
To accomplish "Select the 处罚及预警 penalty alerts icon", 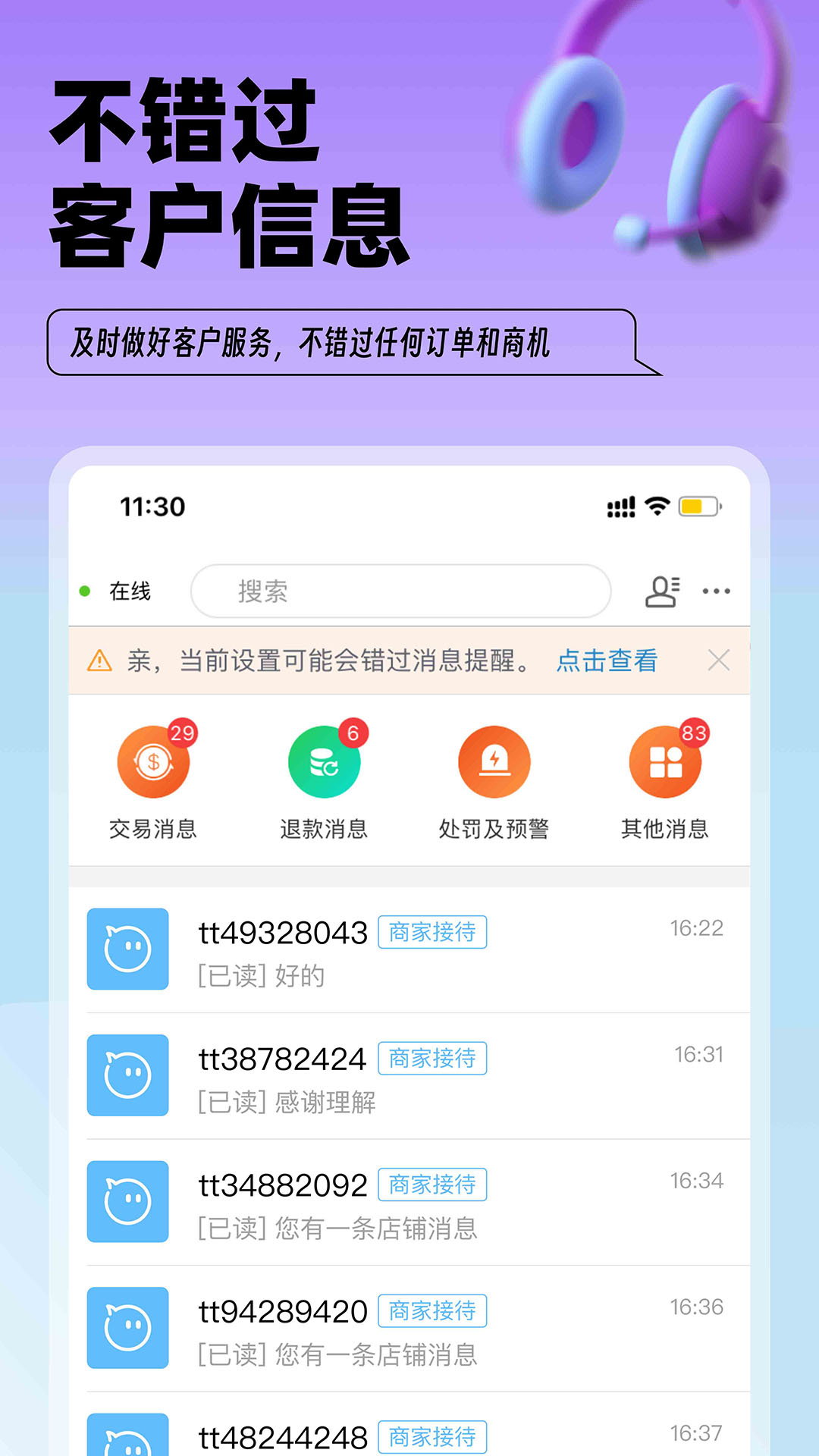I will point(494,761).
